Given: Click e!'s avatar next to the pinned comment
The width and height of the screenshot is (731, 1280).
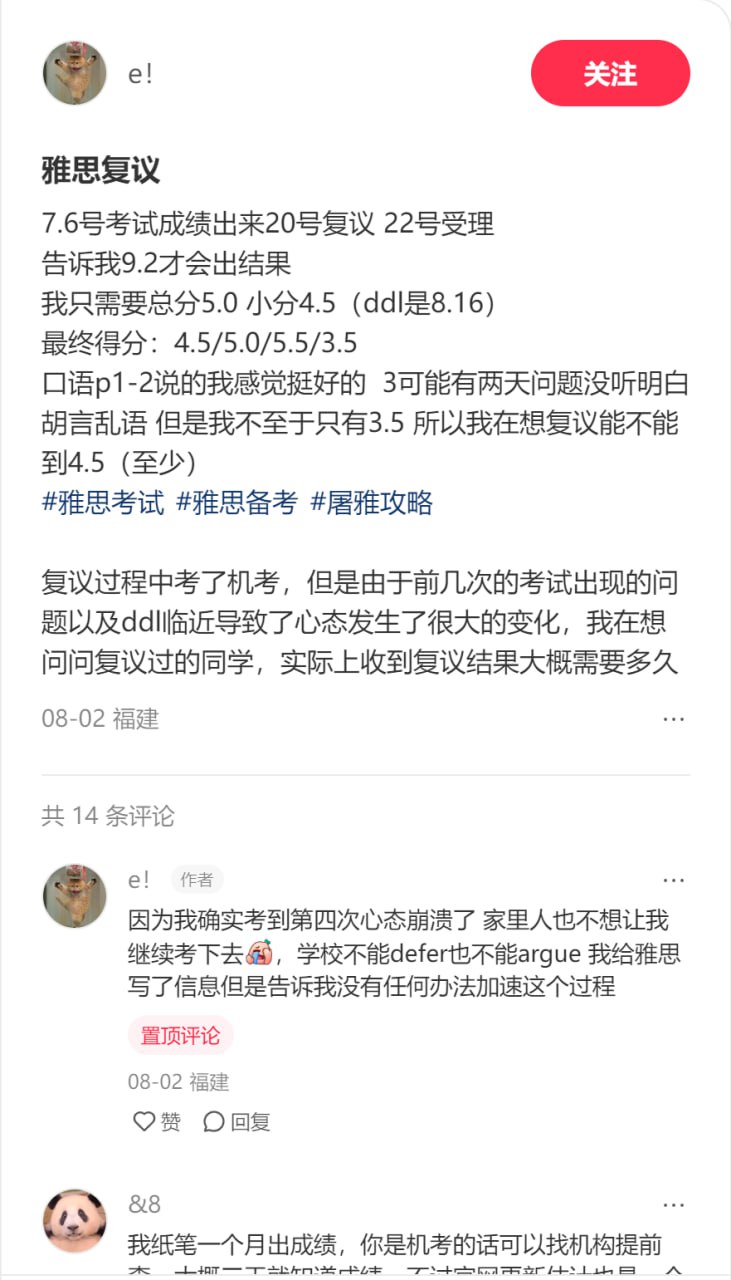Looking at the screenshot, I should click(x=75, y=897).
